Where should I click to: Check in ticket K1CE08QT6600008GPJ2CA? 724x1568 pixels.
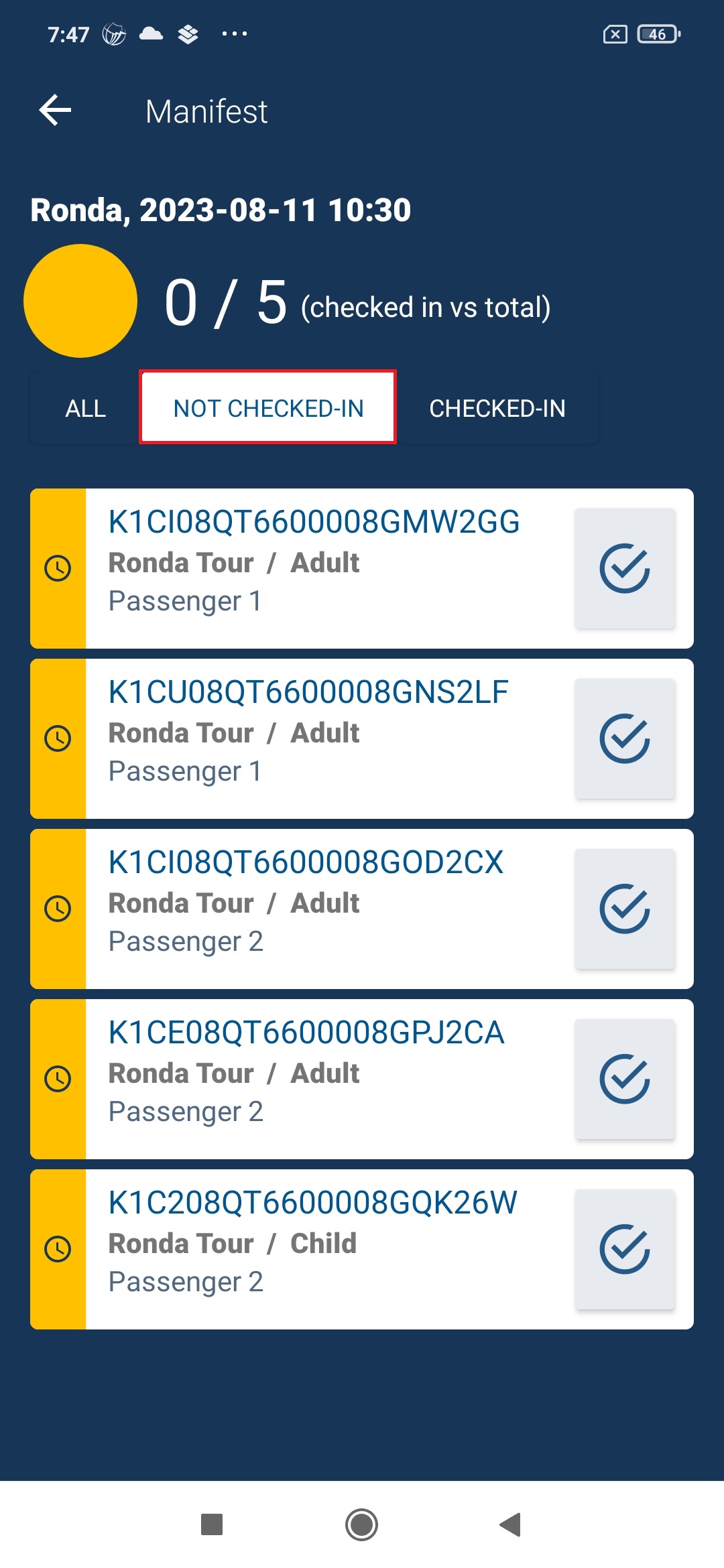(625, 1079)
